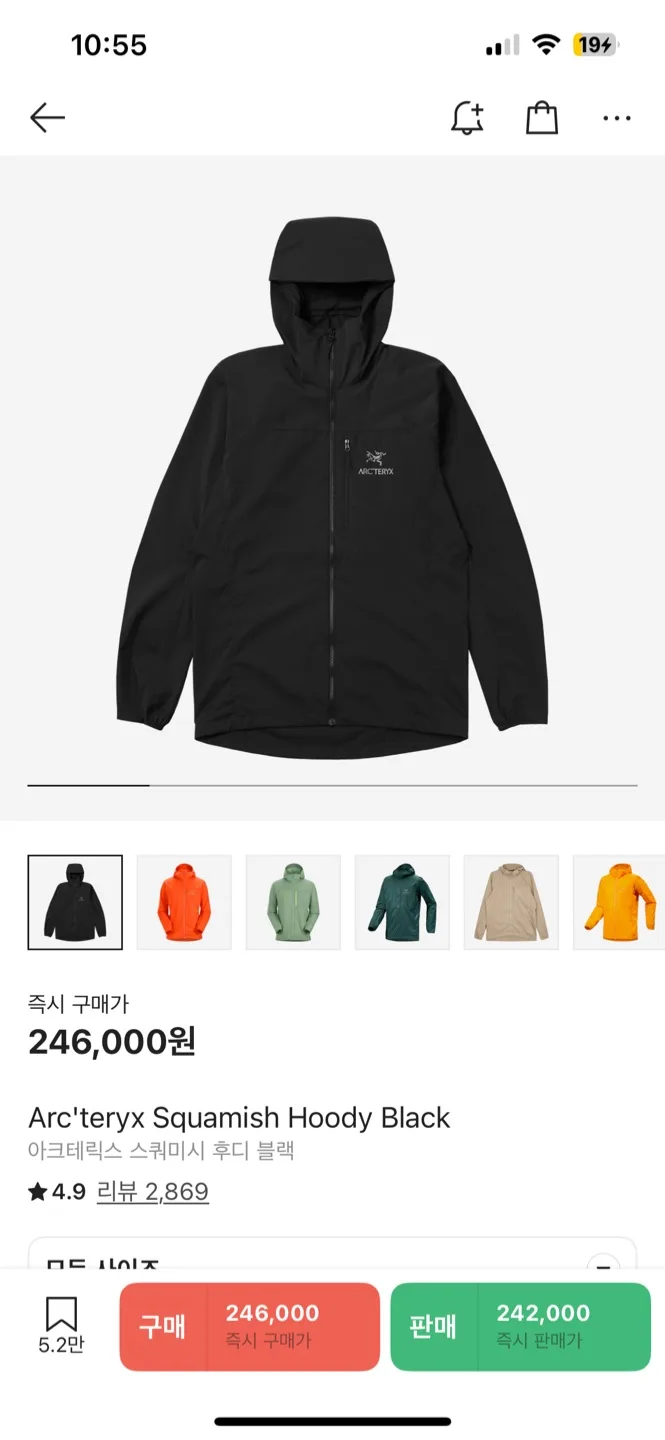Open the three-dot overflow menu
The image size is (665, 1440).
point(617,118)
